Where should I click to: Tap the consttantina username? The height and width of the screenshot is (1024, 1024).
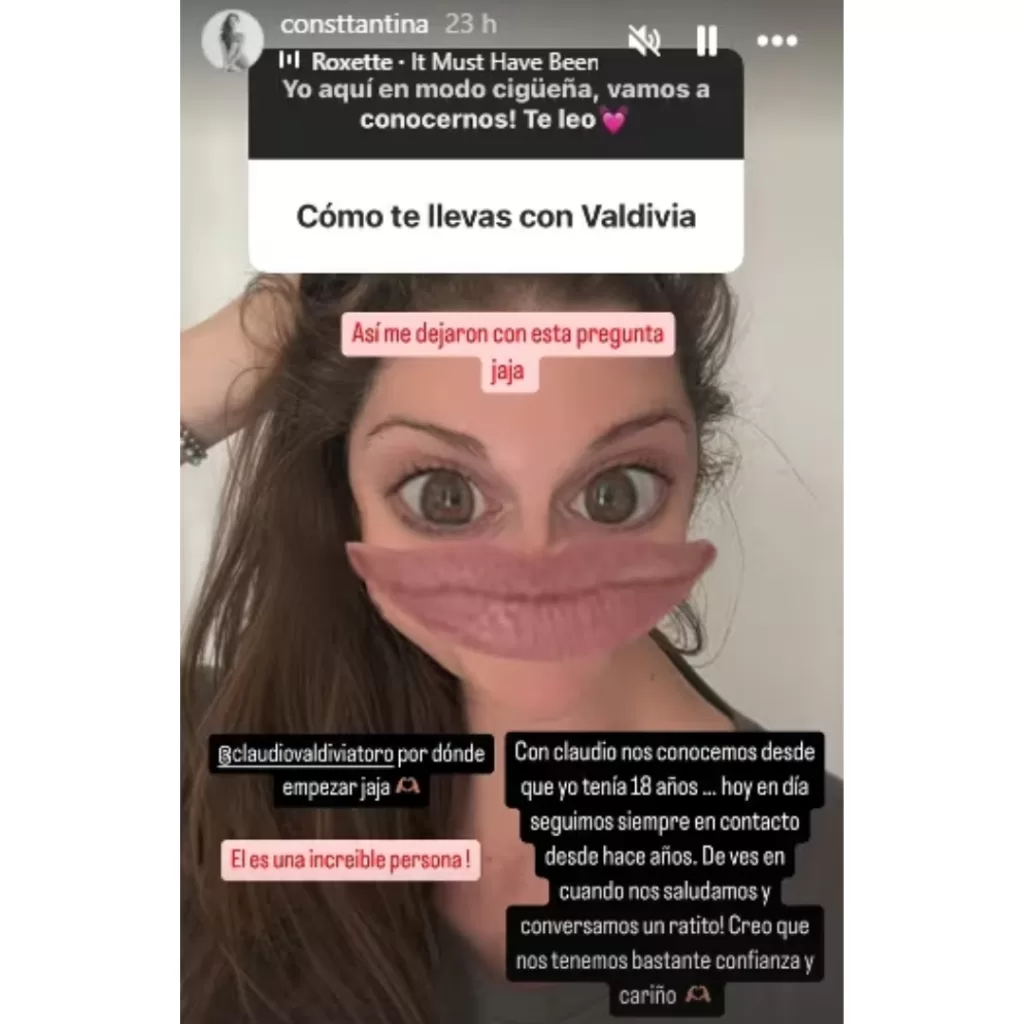[354, 23]
